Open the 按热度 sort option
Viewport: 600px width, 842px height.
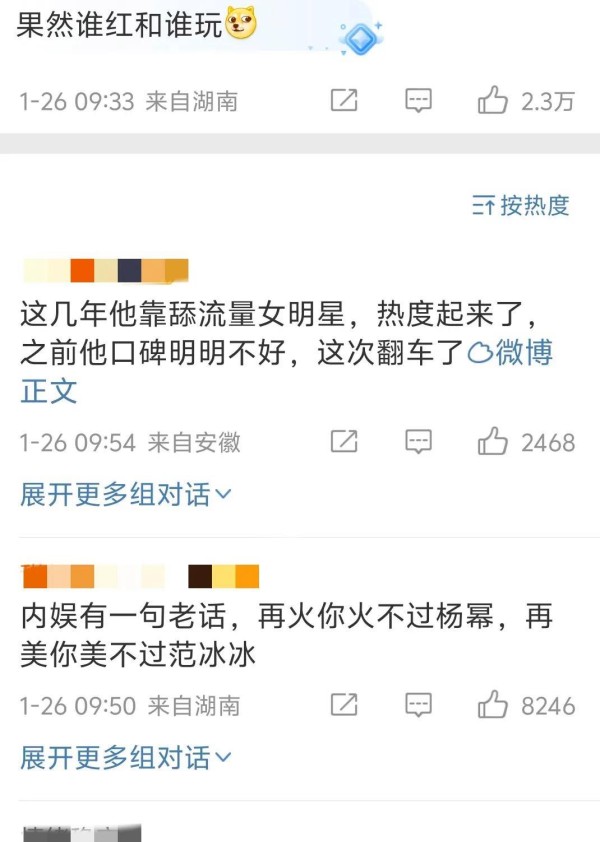pos(521,206)
